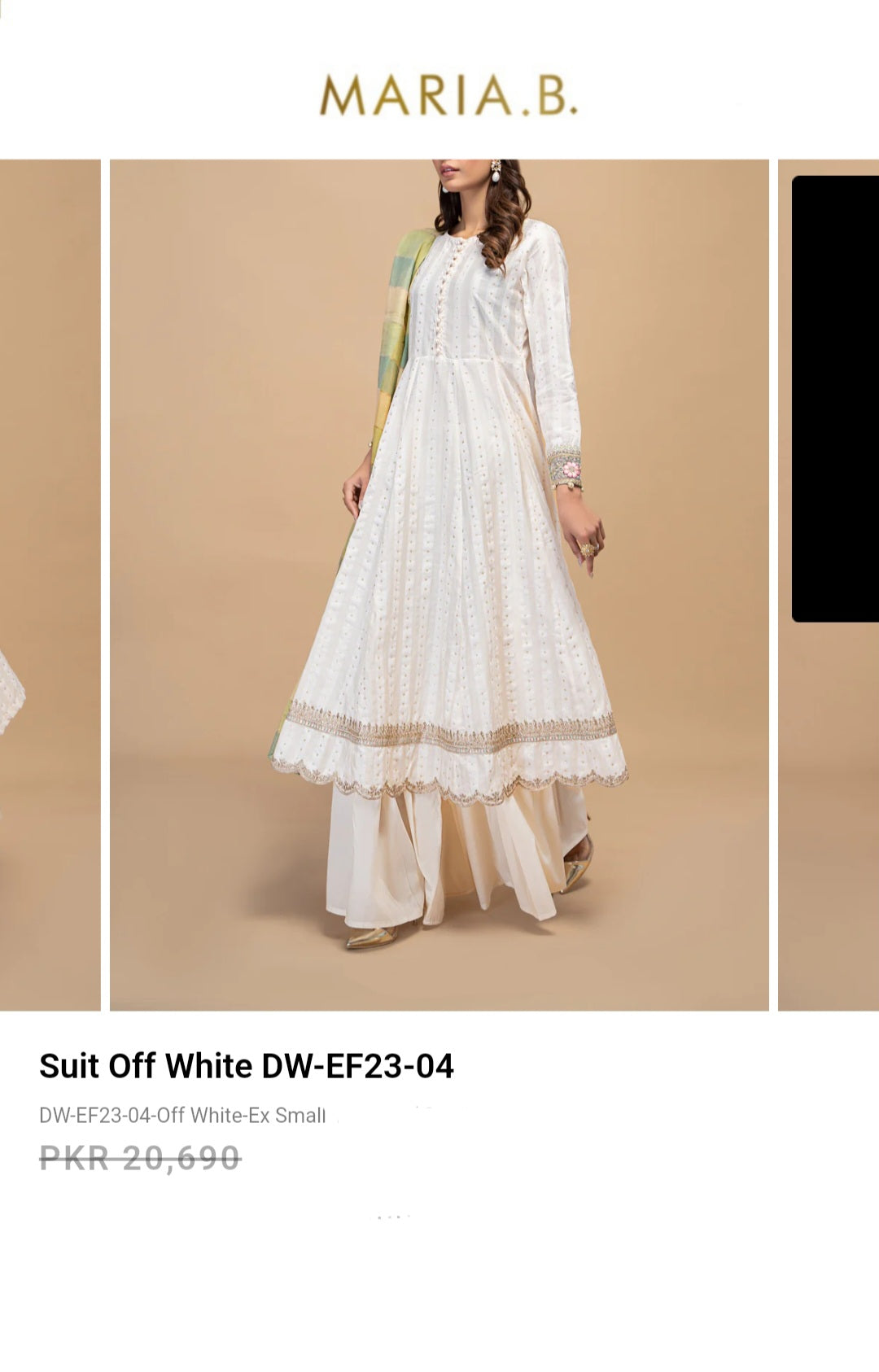
Task: View the previous product image on the left
Action: click(49, 584)
